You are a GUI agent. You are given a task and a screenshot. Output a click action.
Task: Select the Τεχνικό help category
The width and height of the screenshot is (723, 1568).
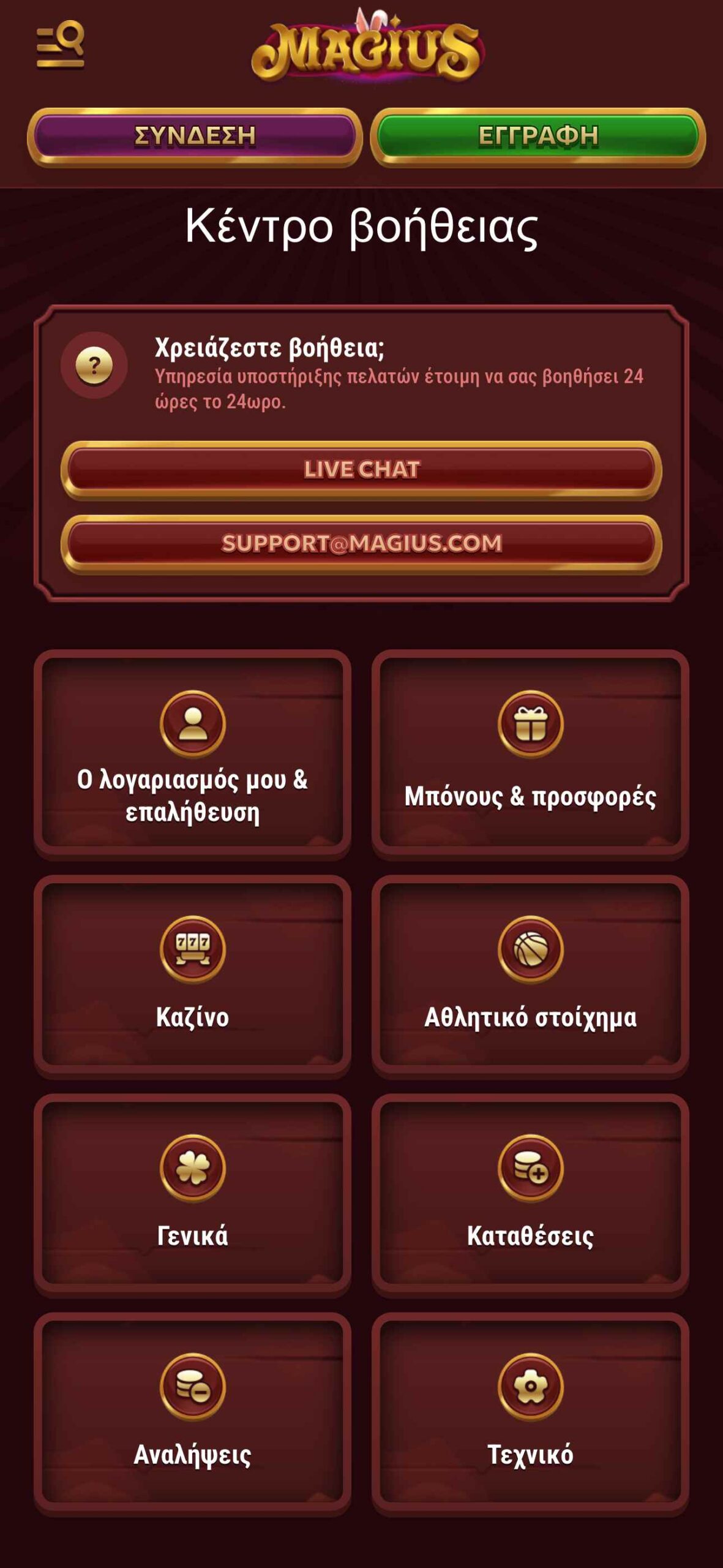(530, 1412)
